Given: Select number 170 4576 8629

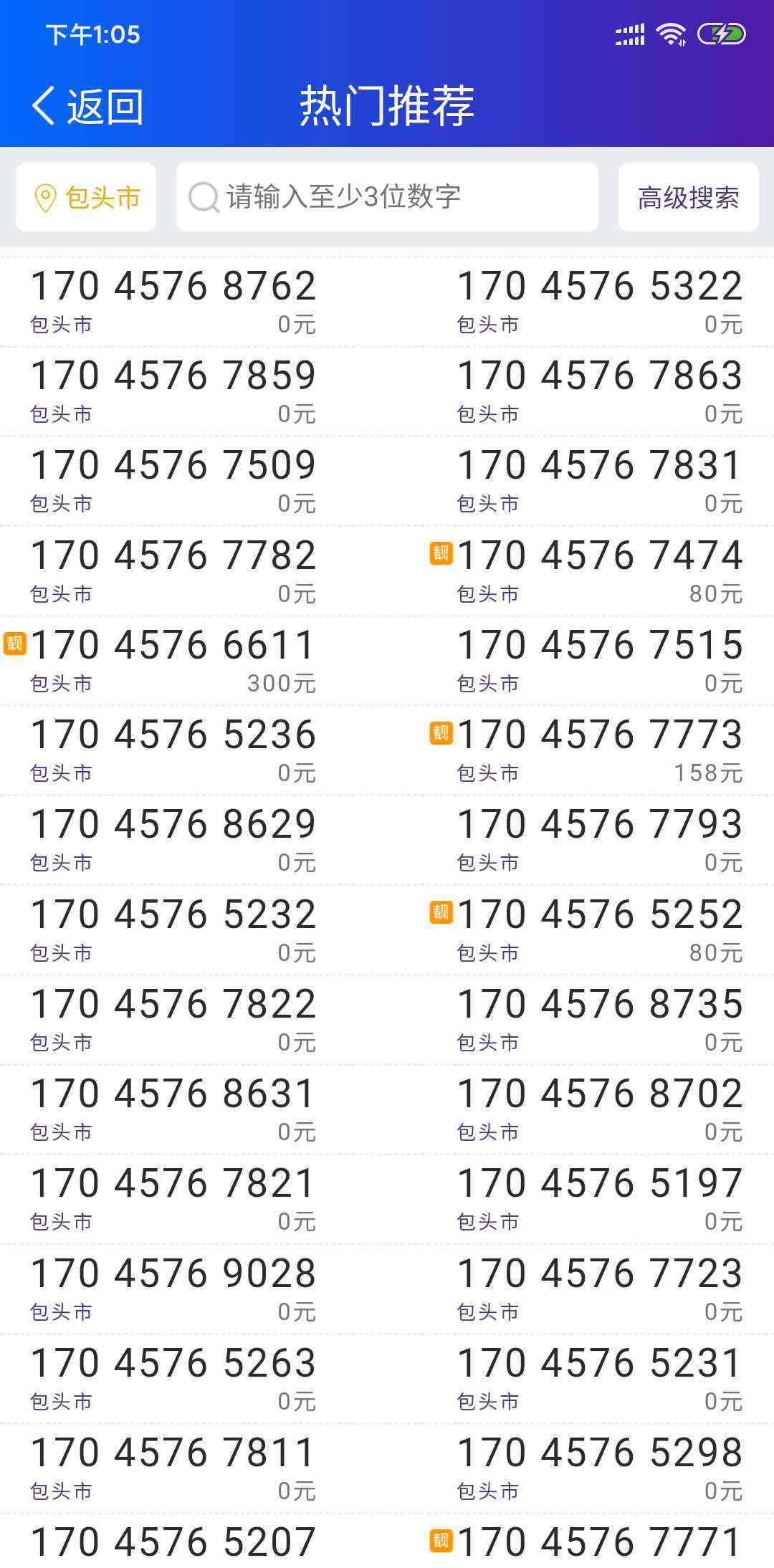Looking at the screenshot, I should [x=173, y=841].
